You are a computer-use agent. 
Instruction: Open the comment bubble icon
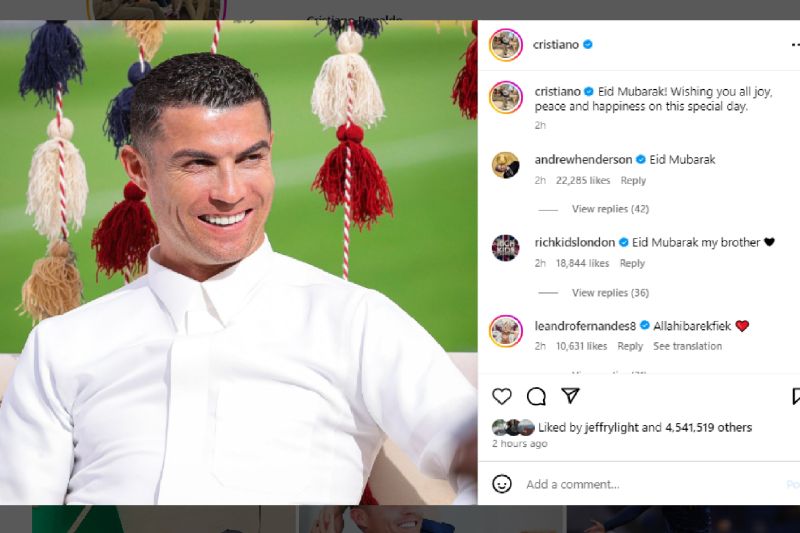point(536,396)
